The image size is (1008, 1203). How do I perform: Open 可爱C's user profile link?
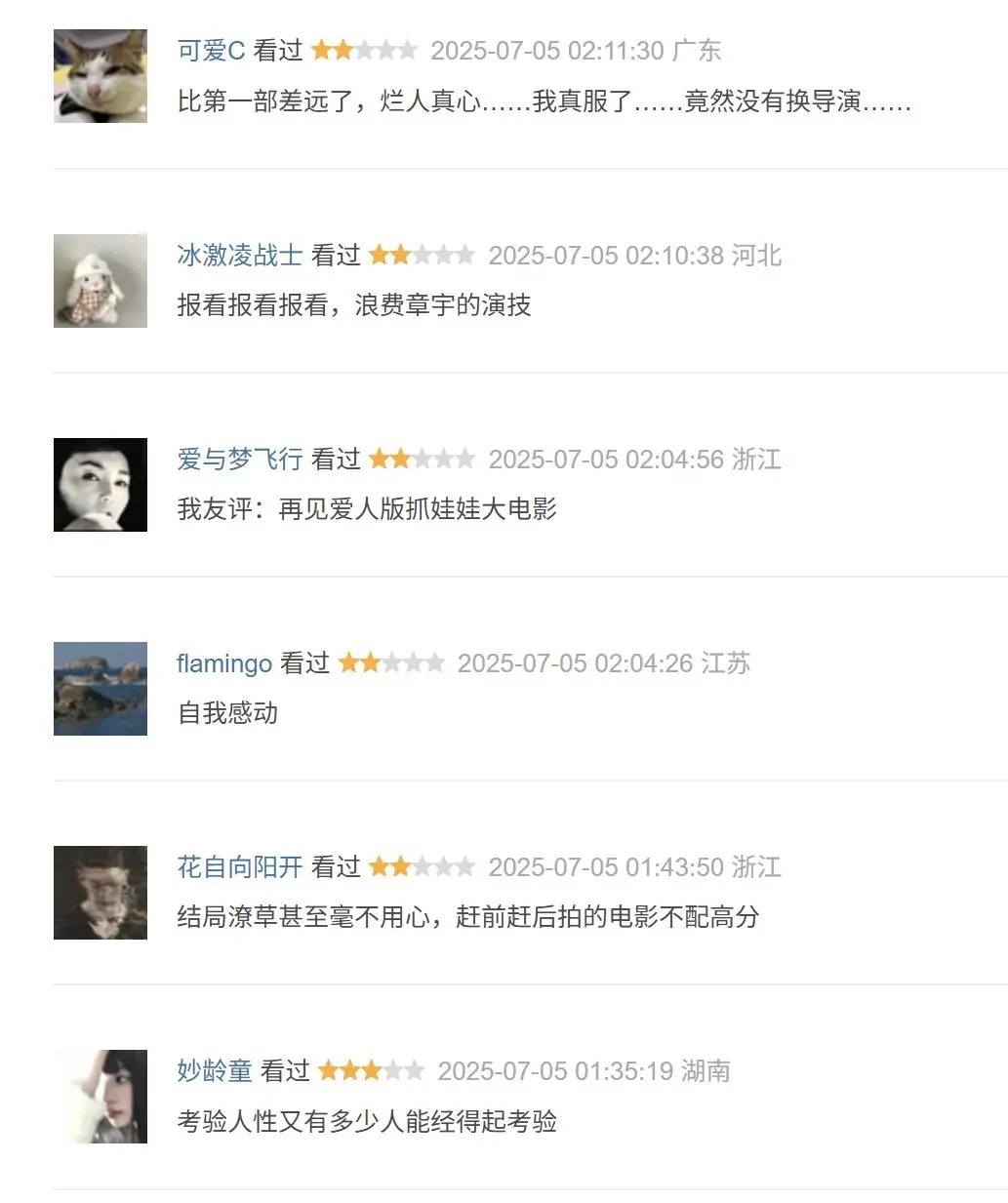pyautogui.click(x=211, y=51)
